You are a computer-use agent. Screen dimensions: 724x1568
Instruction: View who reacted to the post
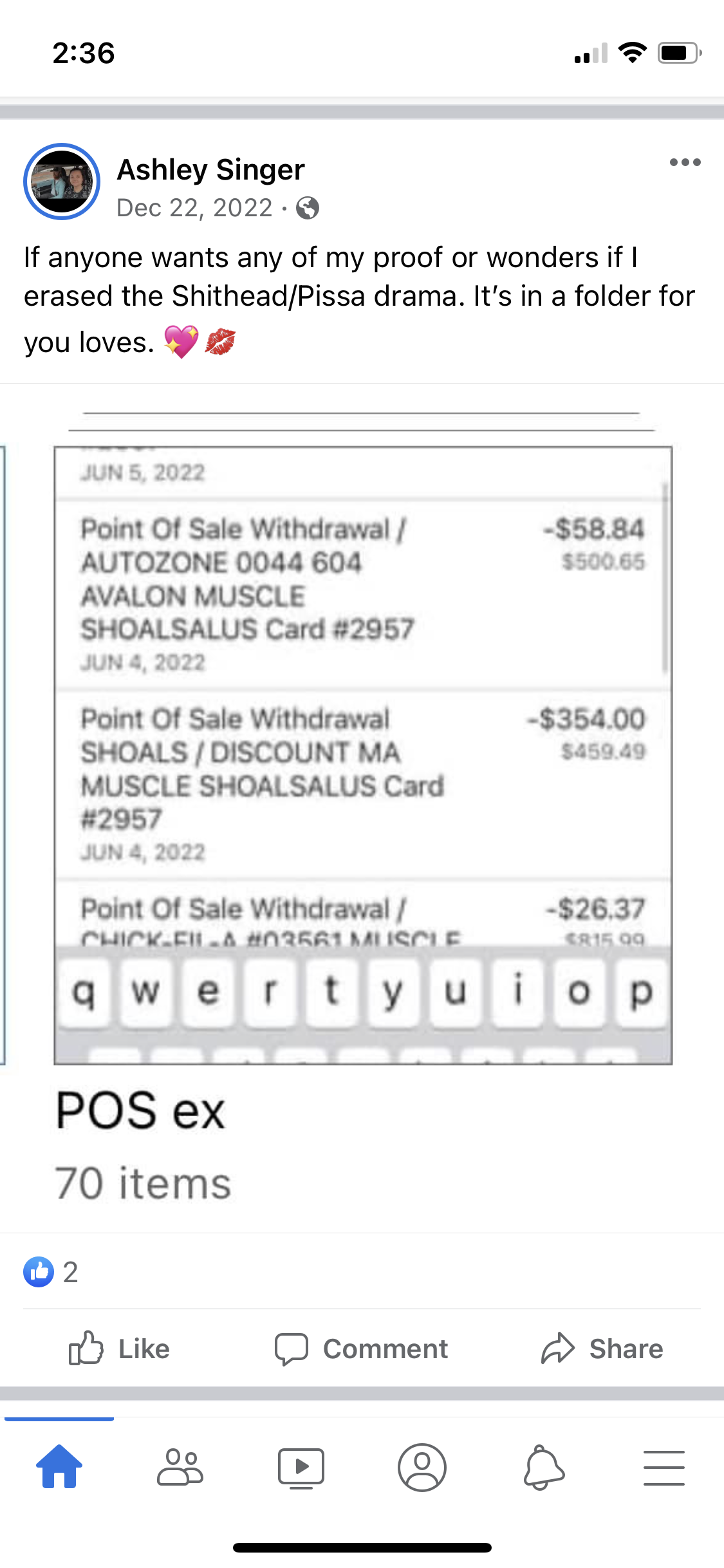pyautogui.click(x=51, y=1272)
